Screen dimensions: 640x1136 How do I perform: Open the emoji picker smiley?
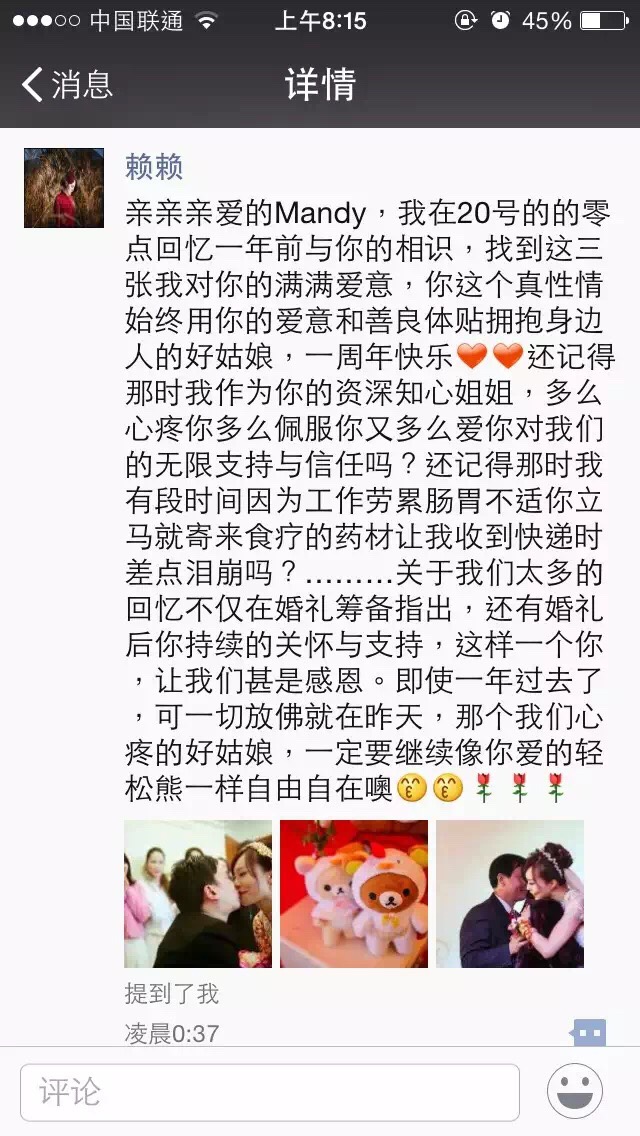click(575, 1091)
